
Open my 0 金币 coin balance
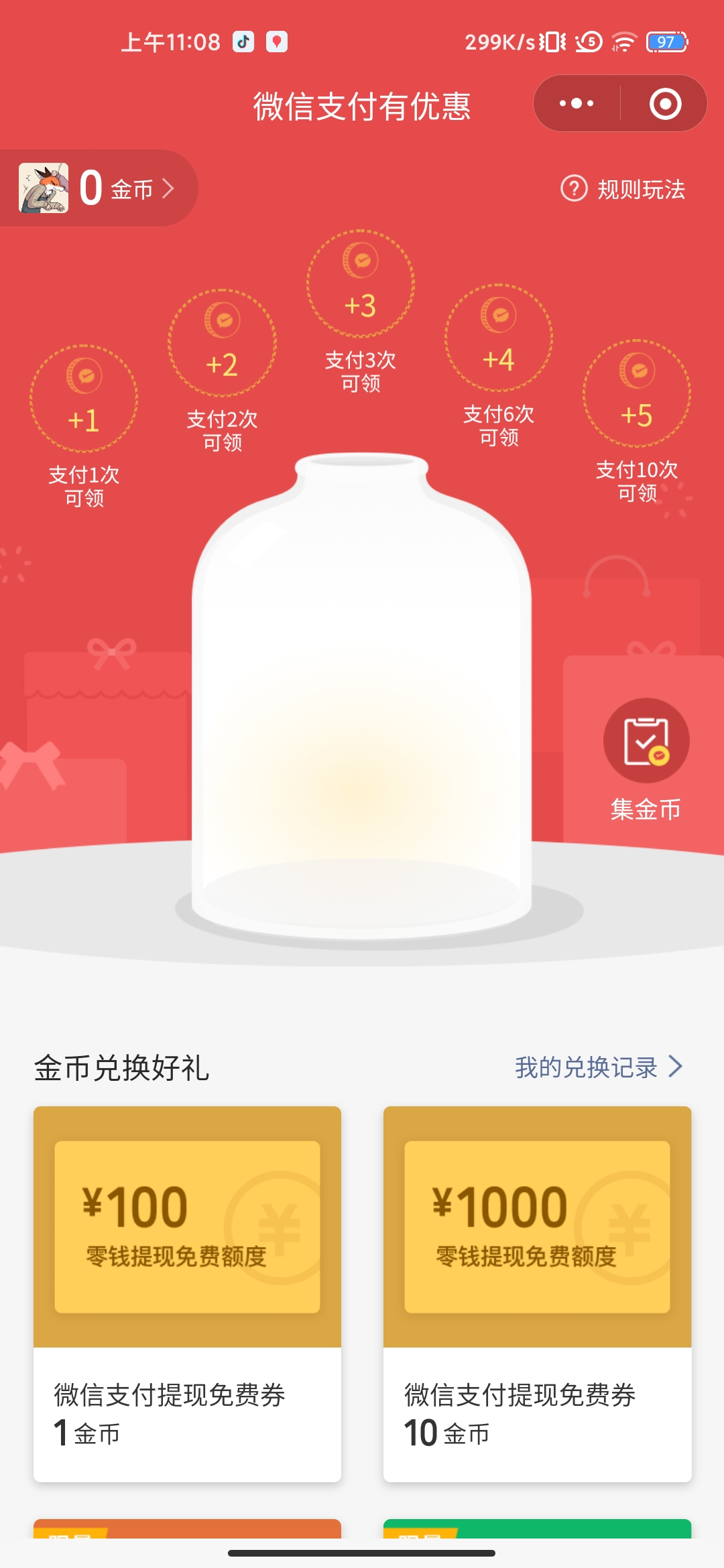(101, 188)
